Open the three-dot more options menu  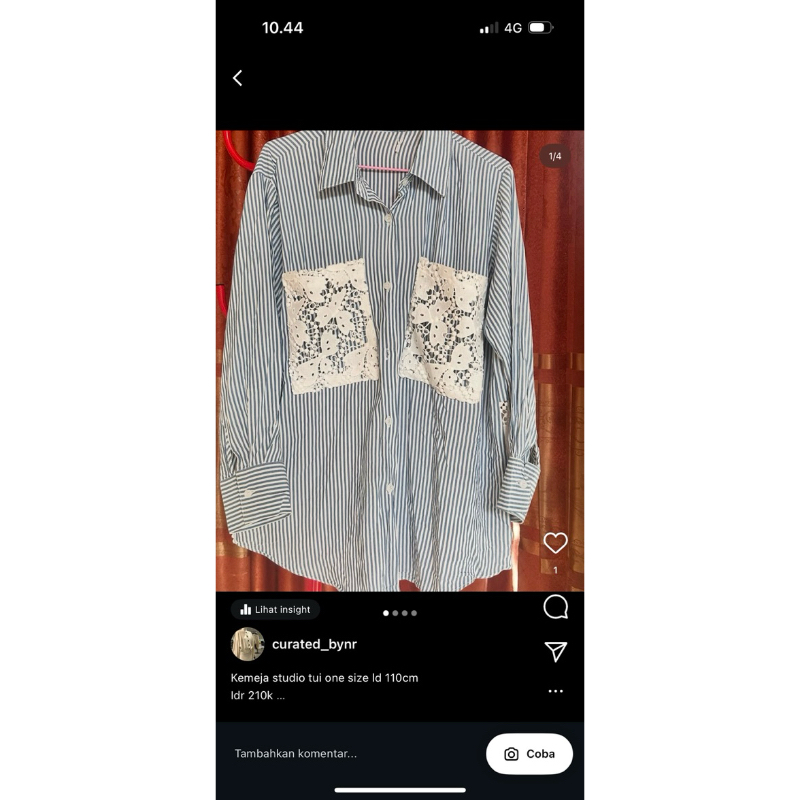click(556, 691)
